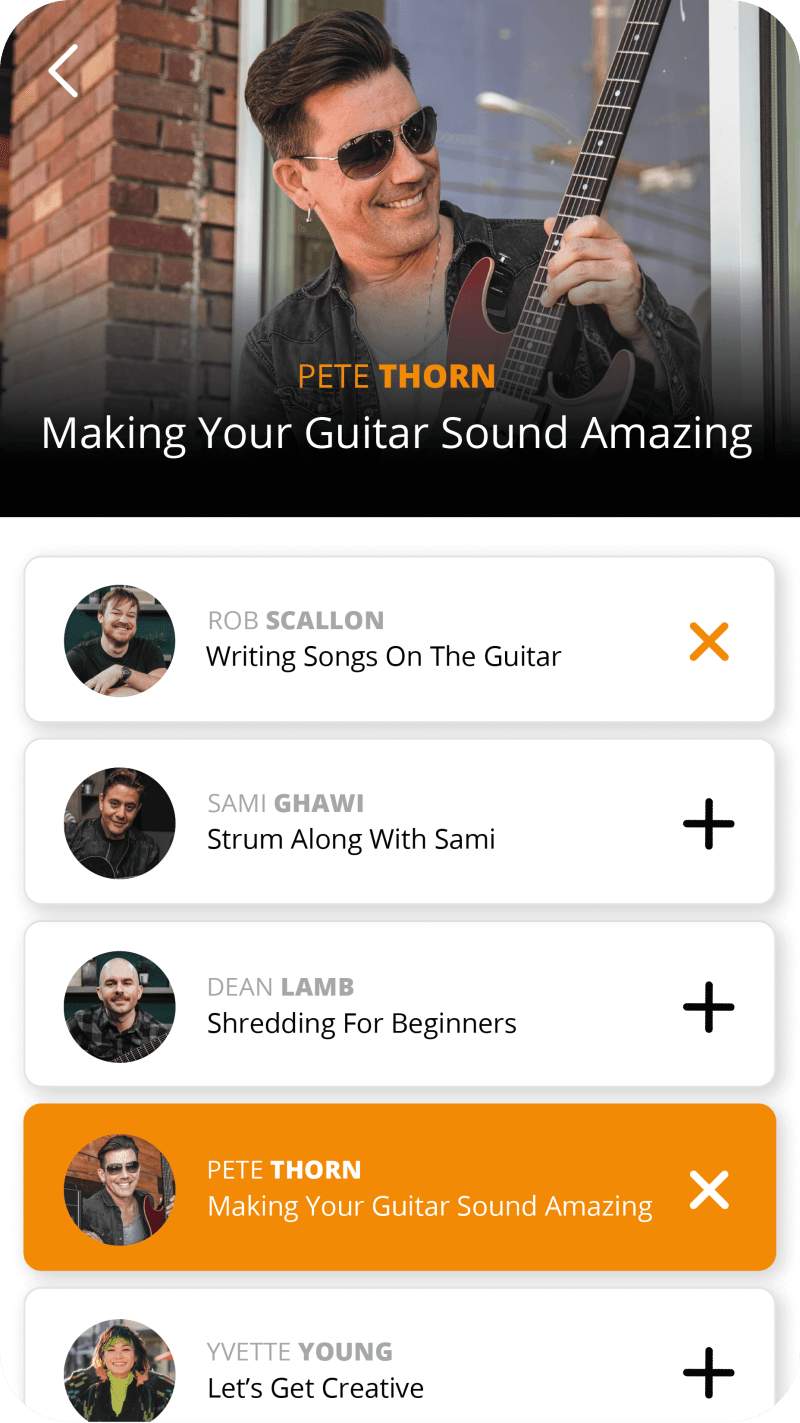Image resolution: width=800 pixels, height=1423 pixels.
Task: Add Sami Ghawi's Strum Along course
Action: click(x=709, y=824)
